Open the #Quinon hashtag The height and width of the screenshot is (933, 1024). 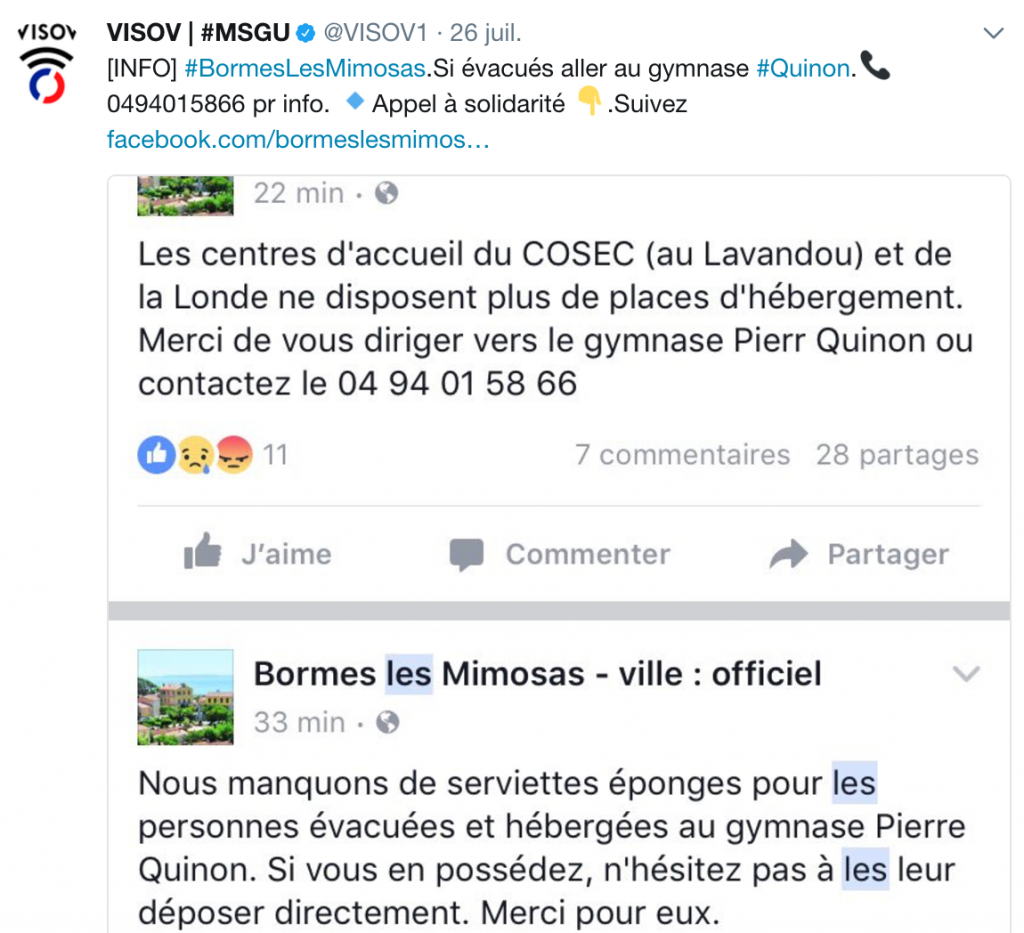tap(803, 68)
